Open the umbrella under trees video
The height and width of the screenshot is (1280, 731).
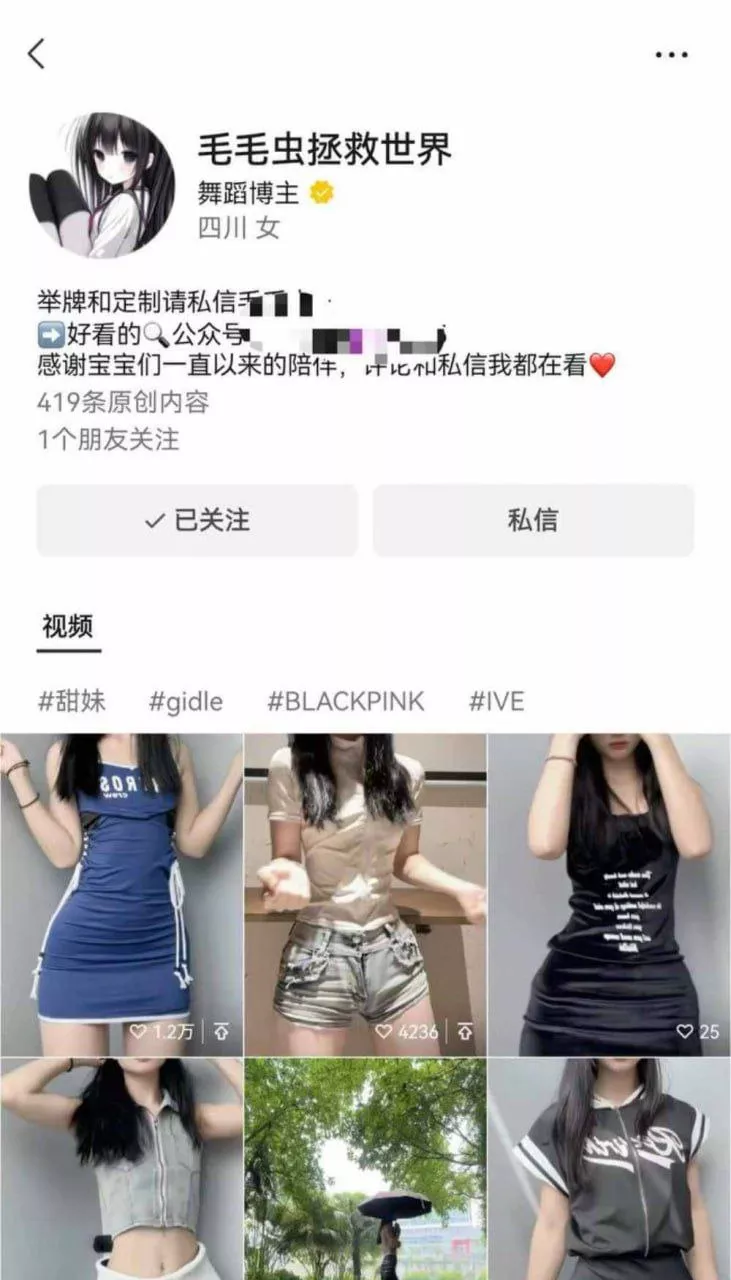[365, 1168]
